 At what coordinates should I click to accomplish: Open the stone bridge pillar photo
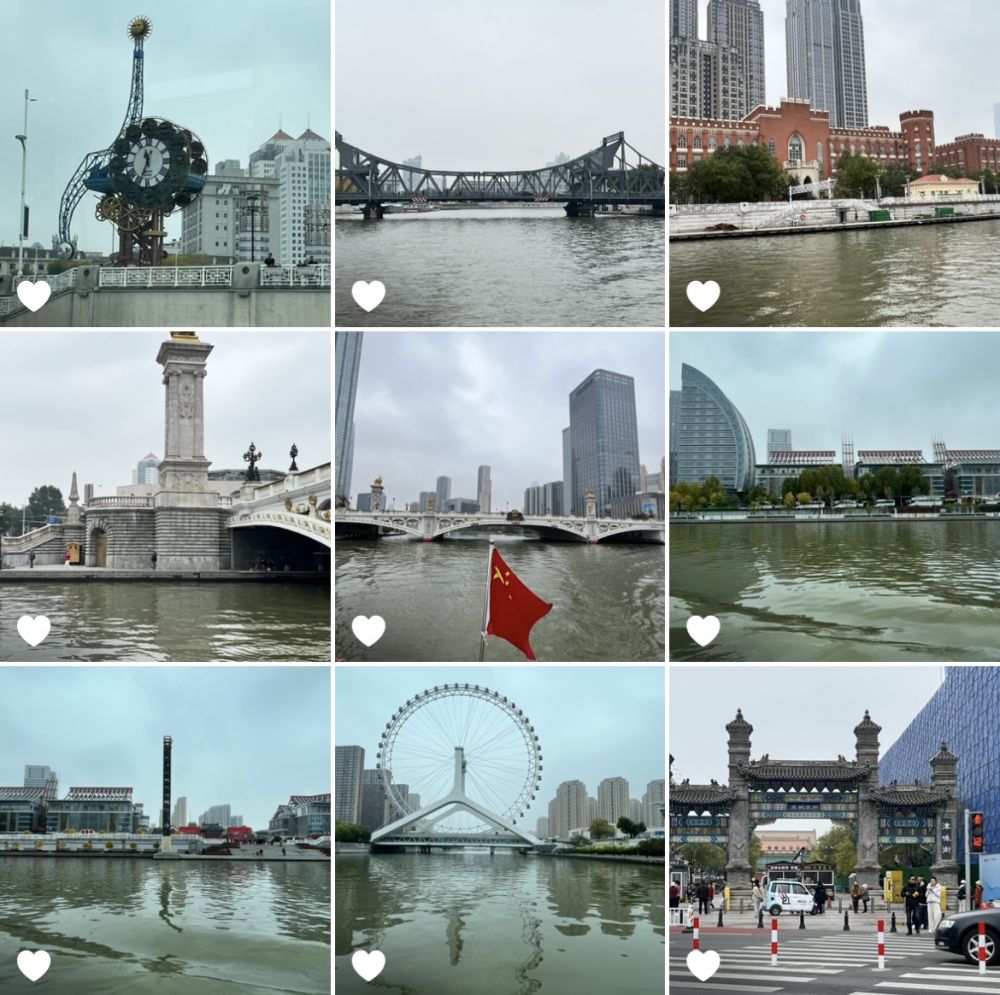[x=165, y=496]
